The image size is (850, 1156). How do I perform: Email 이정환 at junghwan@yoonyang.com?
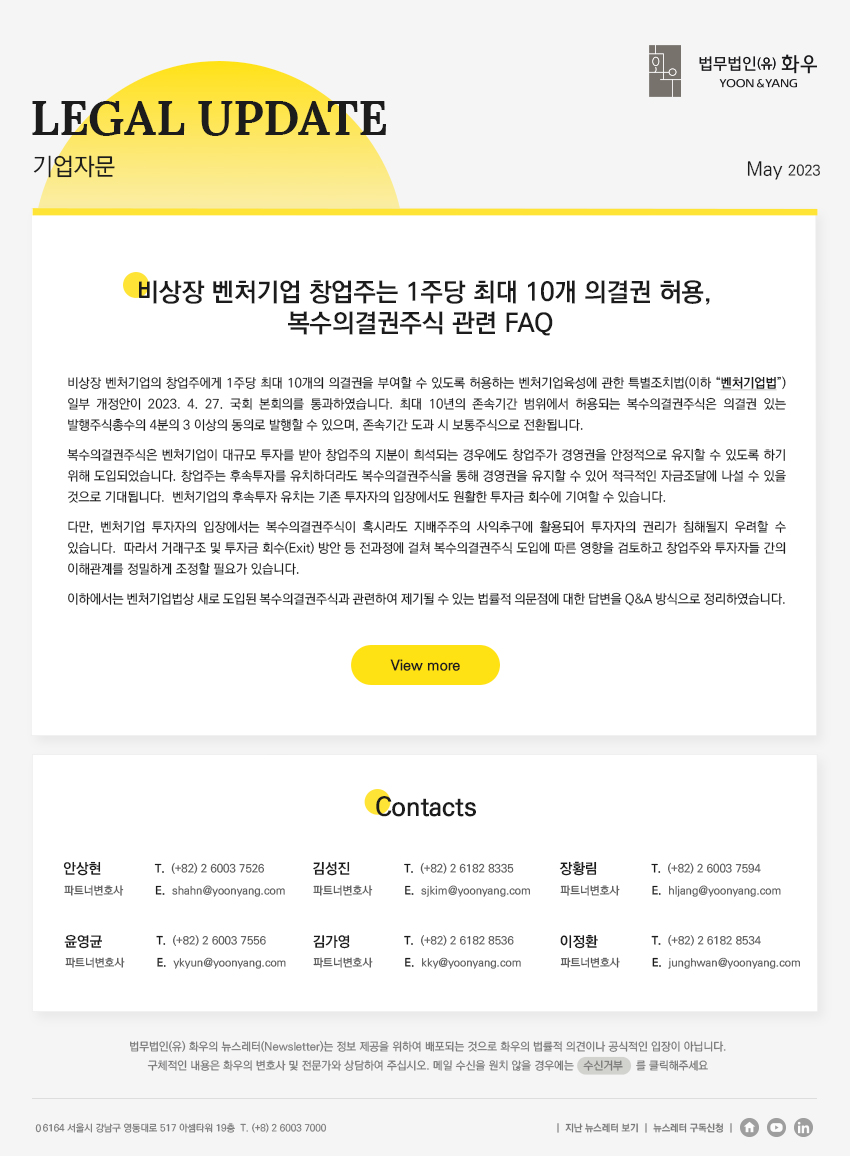(x=734, y=963)
